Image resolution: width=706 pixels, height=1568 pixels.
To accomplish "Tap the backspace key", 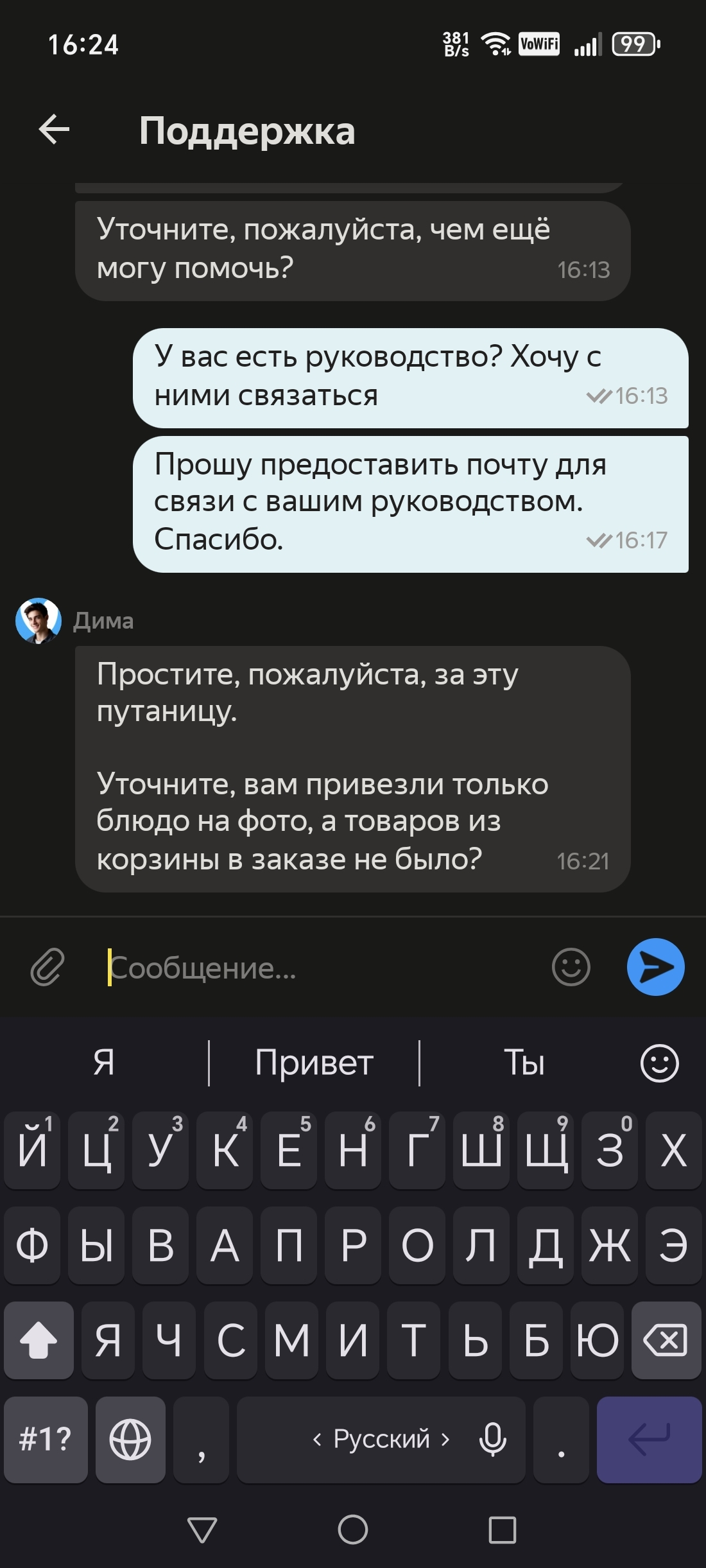I will (666, 1341).
